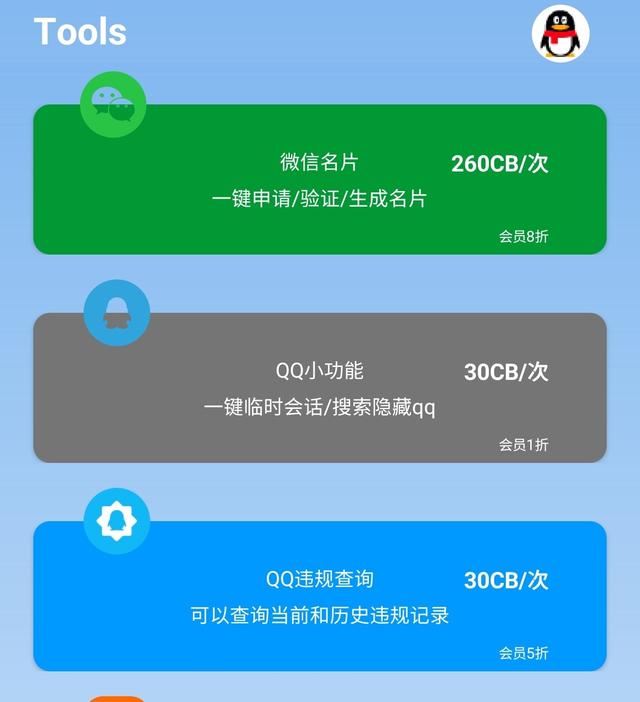Open the QQ penguin profile avatar
Image resolution: width=640 pixels, height=702 pixels.
tap(560, 35)
